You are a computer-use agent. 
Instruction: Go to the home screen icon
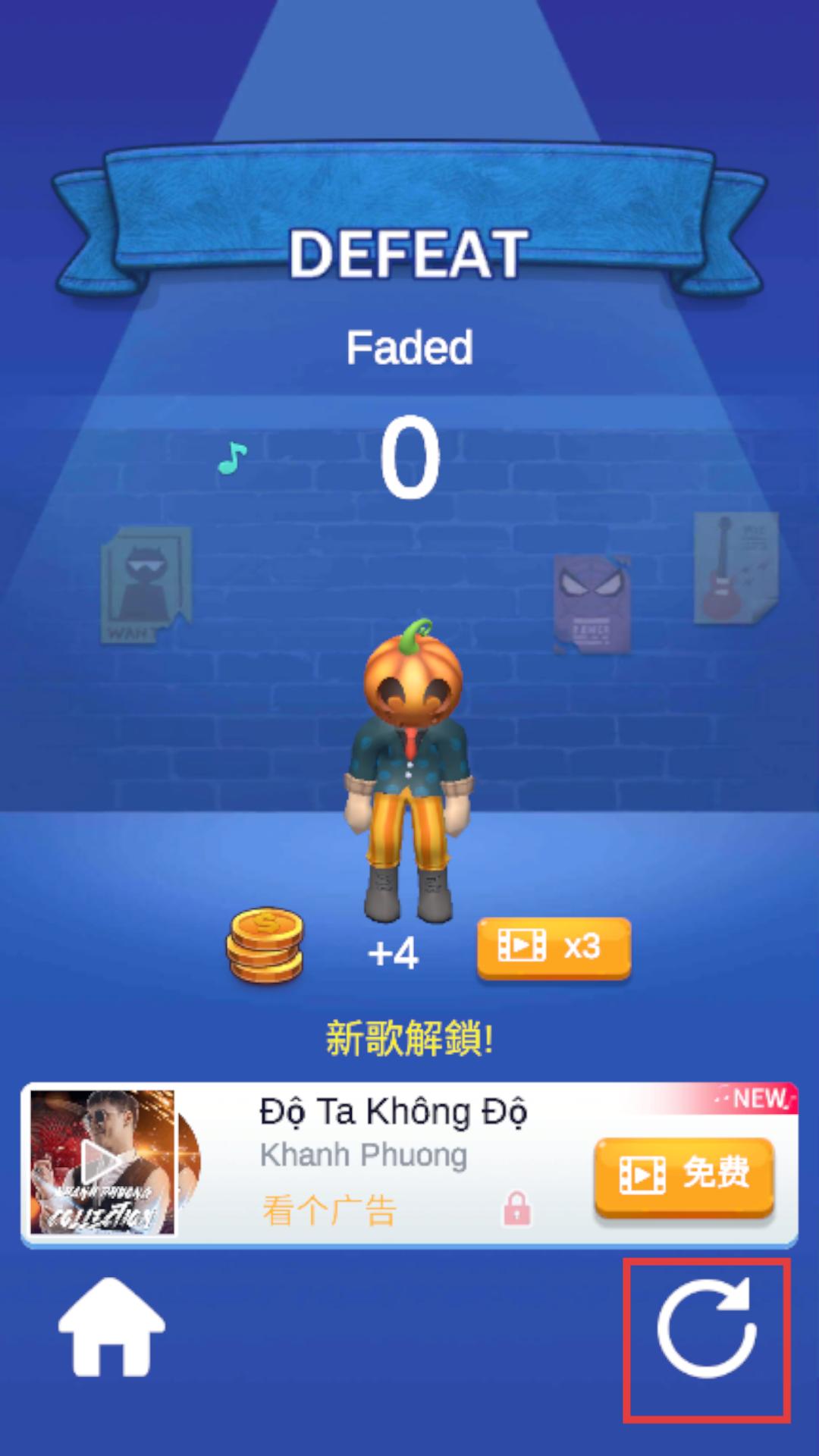click(111, 1328)
